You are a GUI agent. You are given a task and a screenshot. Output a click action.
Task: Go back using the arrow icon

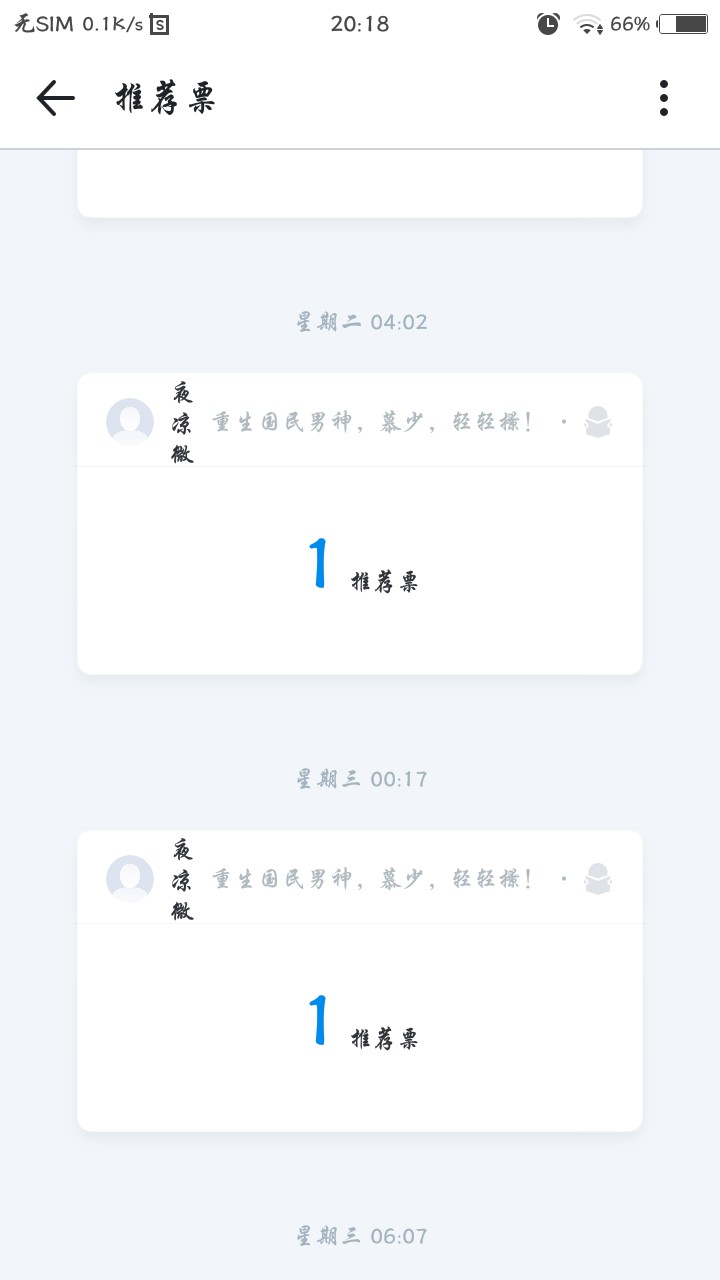pyautogui.click(x=56, y=98)
